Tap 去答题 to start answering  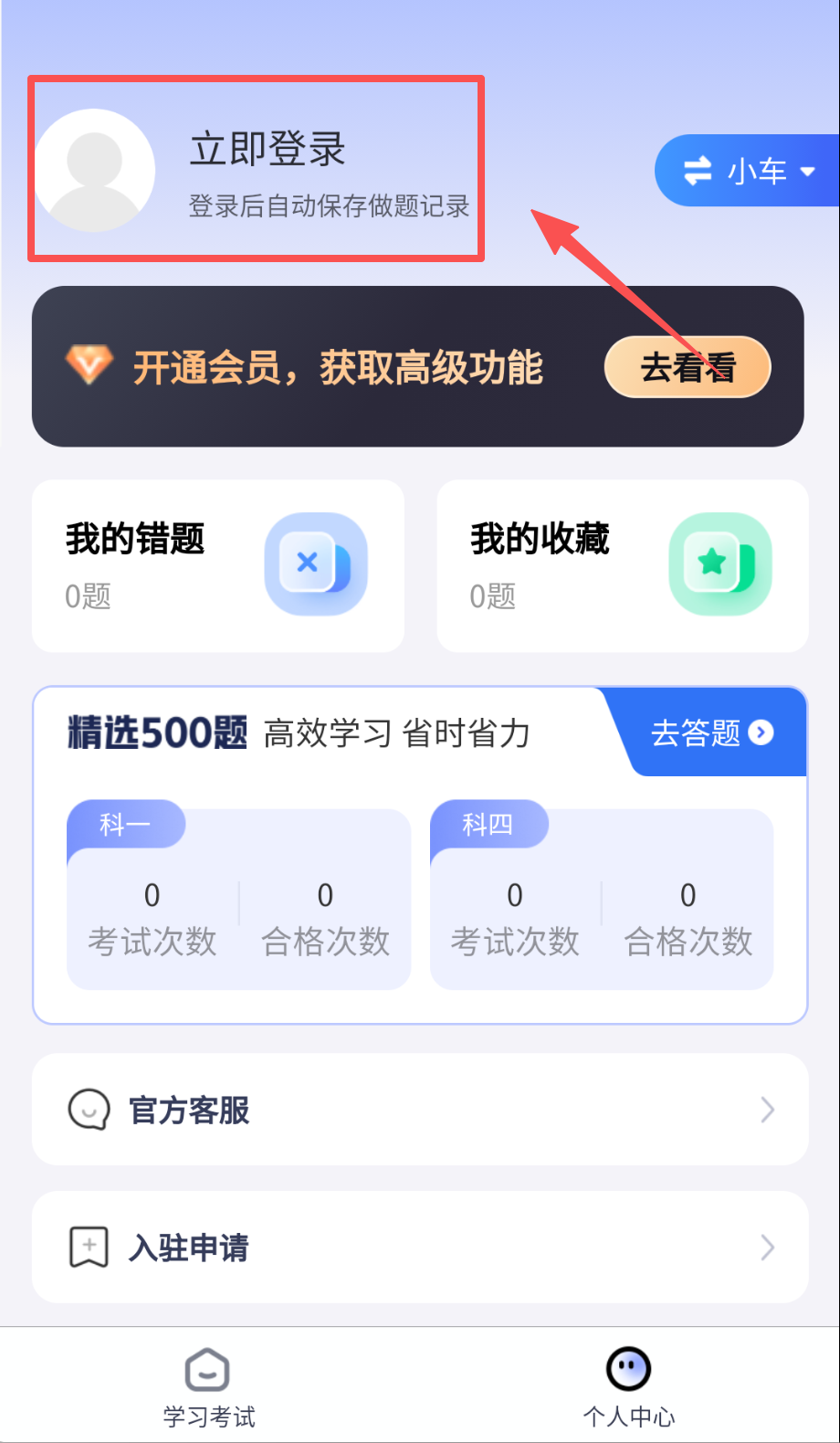click(x=711, y=732)
